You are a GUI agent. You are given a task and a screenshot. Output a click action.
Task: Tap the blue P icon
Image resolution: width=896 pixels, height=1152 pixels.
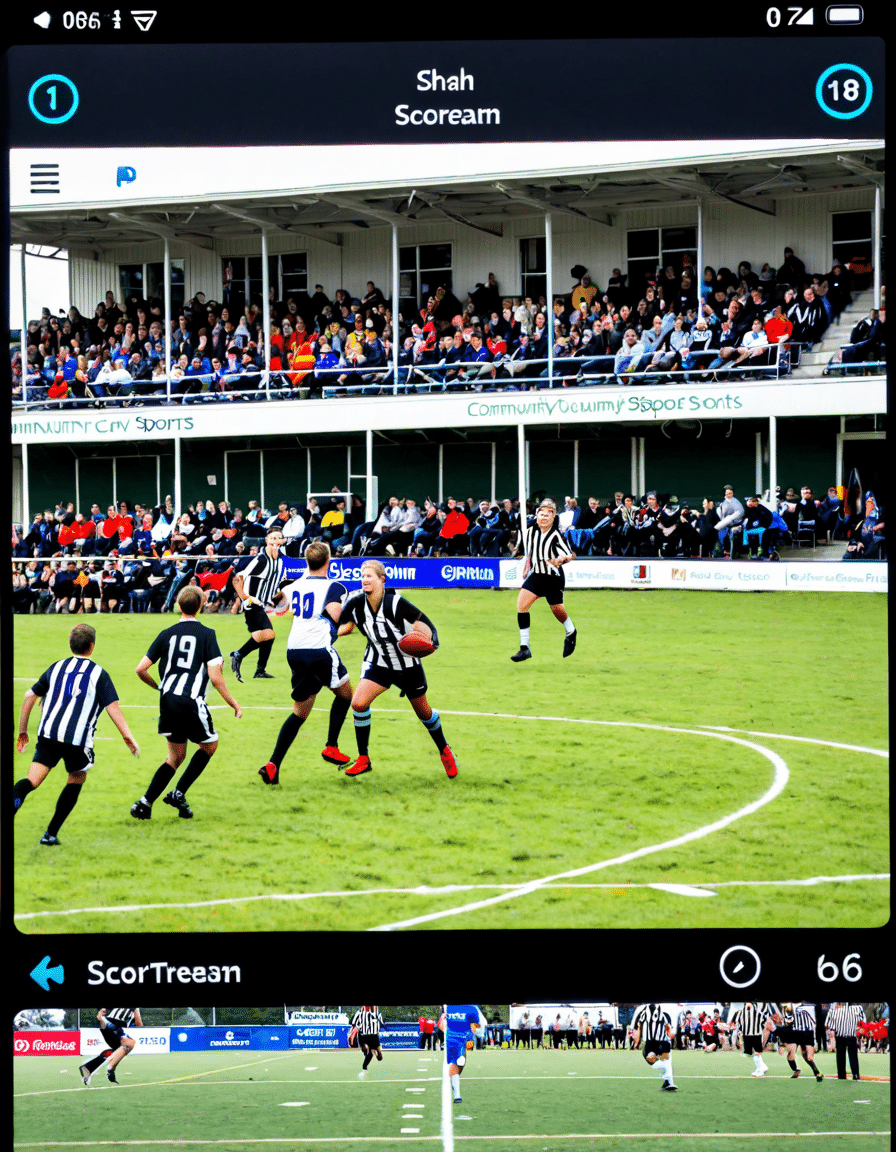click(x=126, y=177)
